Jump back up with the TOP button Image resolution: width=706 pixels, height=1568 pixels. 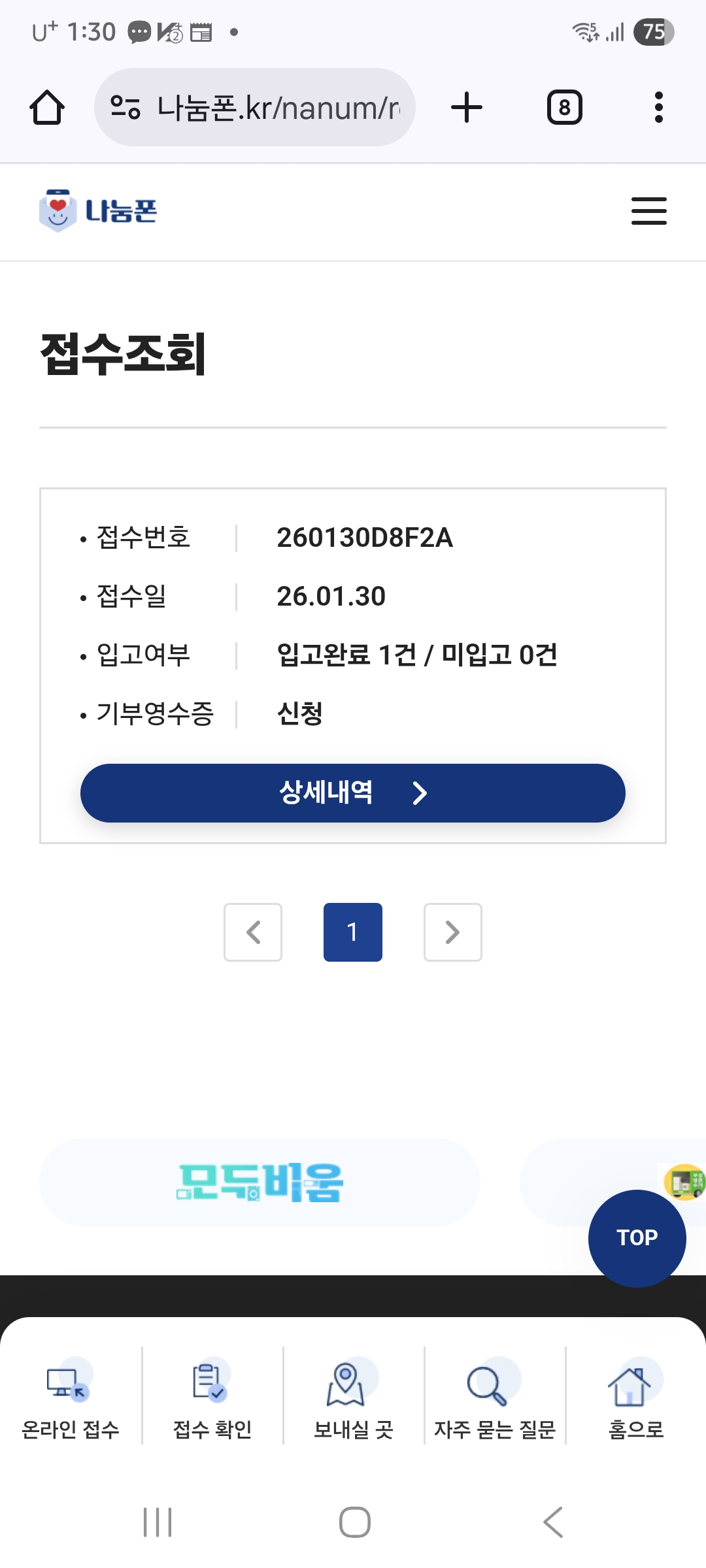(637, 1238)
